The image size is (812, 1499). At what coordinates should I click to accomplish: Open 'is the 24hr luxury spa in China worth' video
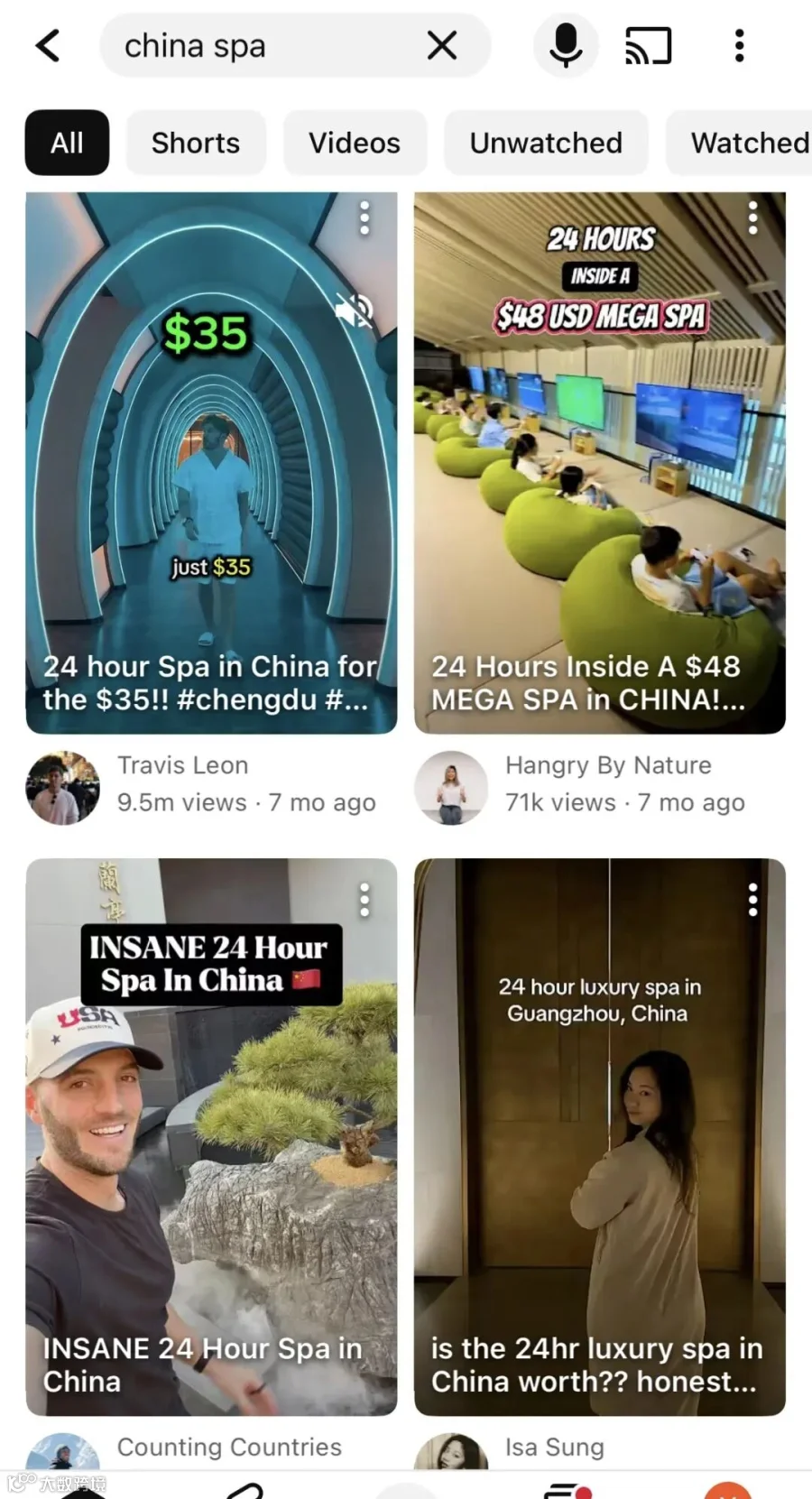click(x=600, y=1137)
